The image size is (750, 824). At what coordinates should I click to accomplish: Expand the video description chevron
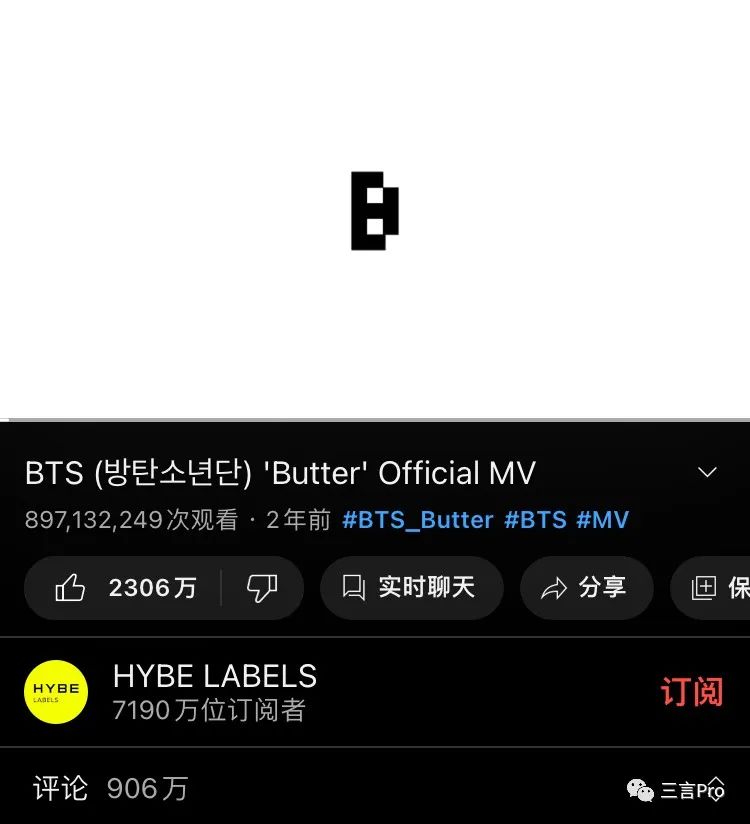pos(707,472)
